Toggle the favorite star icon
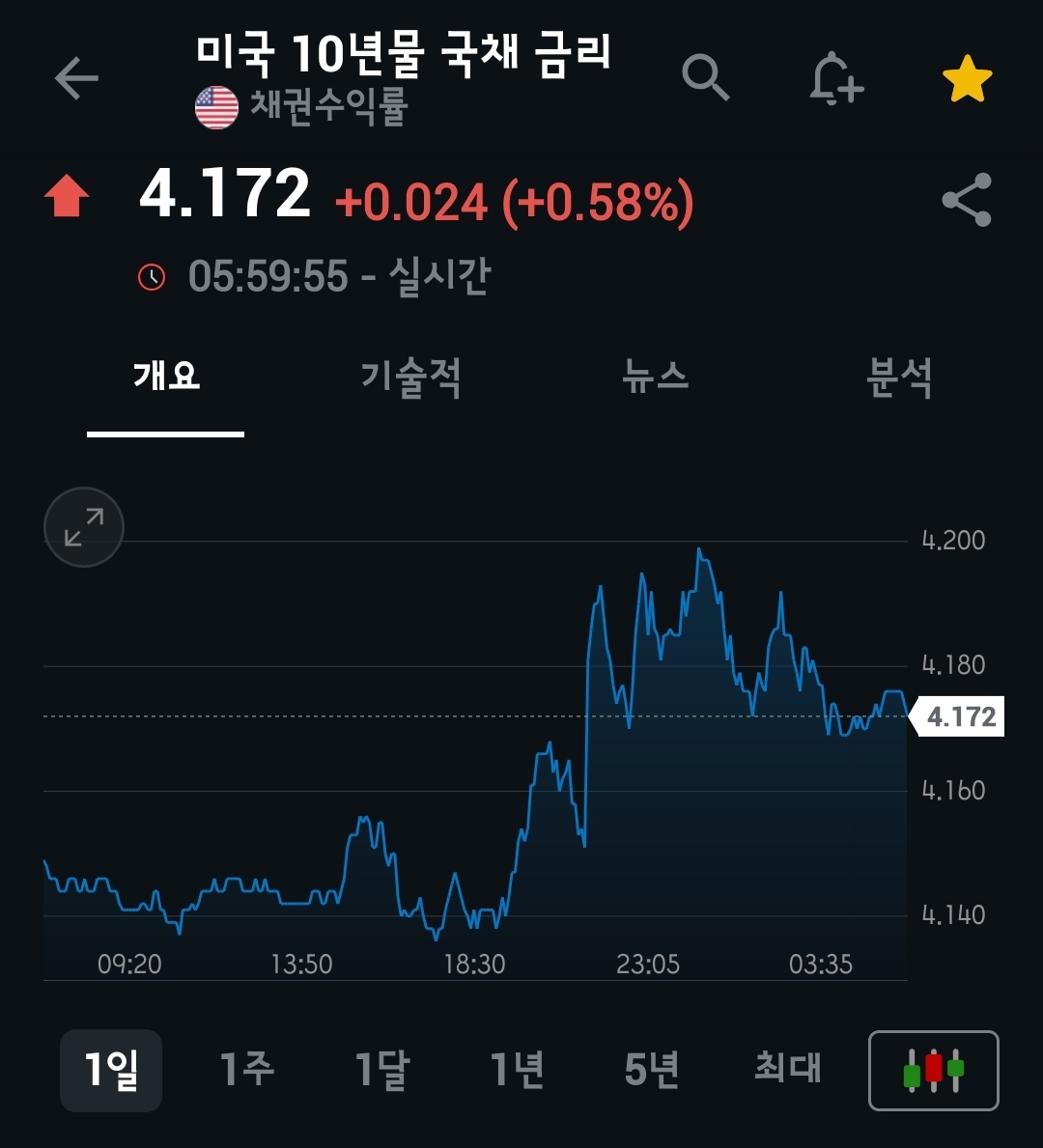The width and height of the screenshot is (1043, 1148). tap(967, 79)
